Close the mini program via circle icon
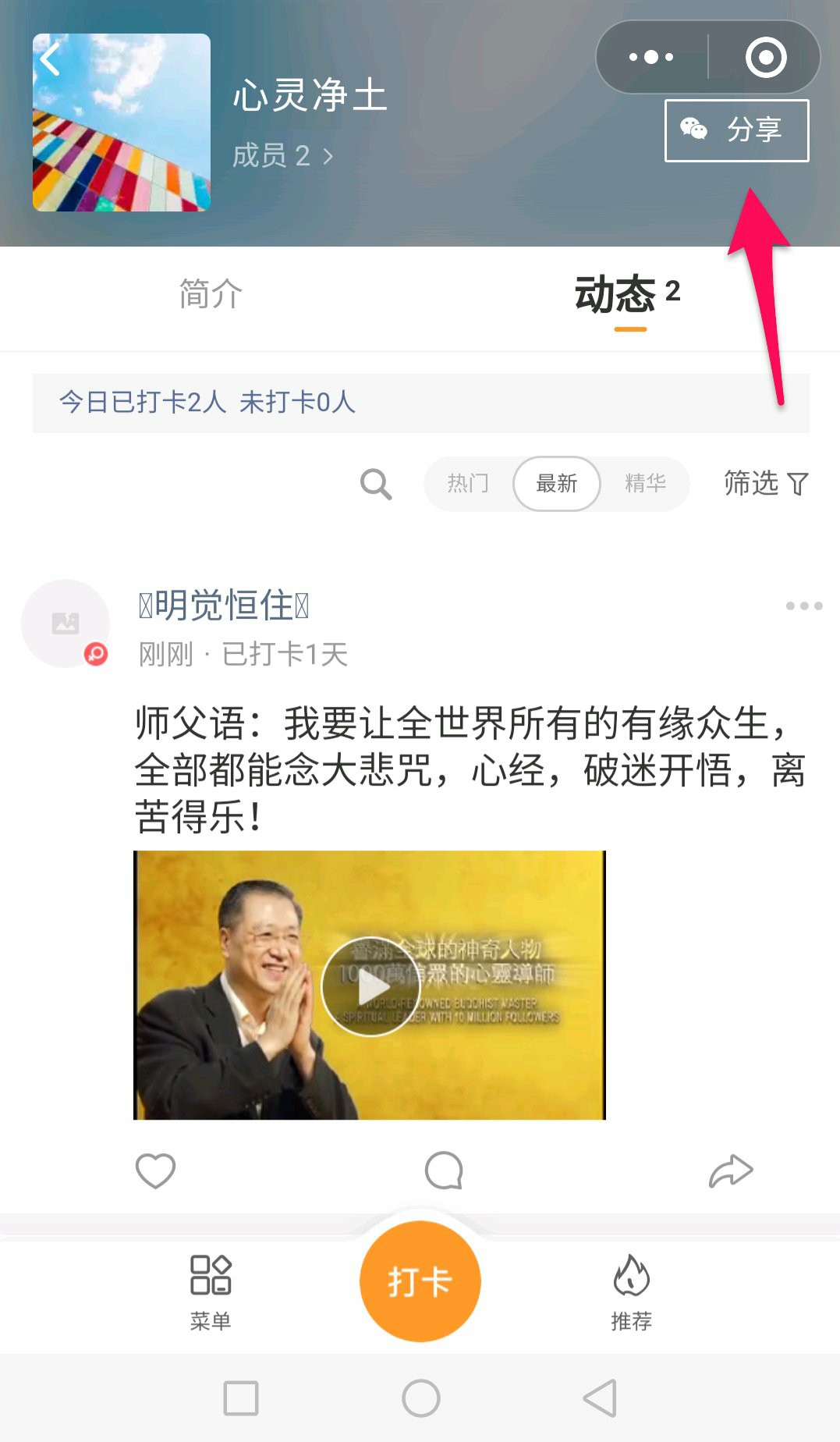Image resolution: width=840 pixels, height=1442 pixels. 765,57
